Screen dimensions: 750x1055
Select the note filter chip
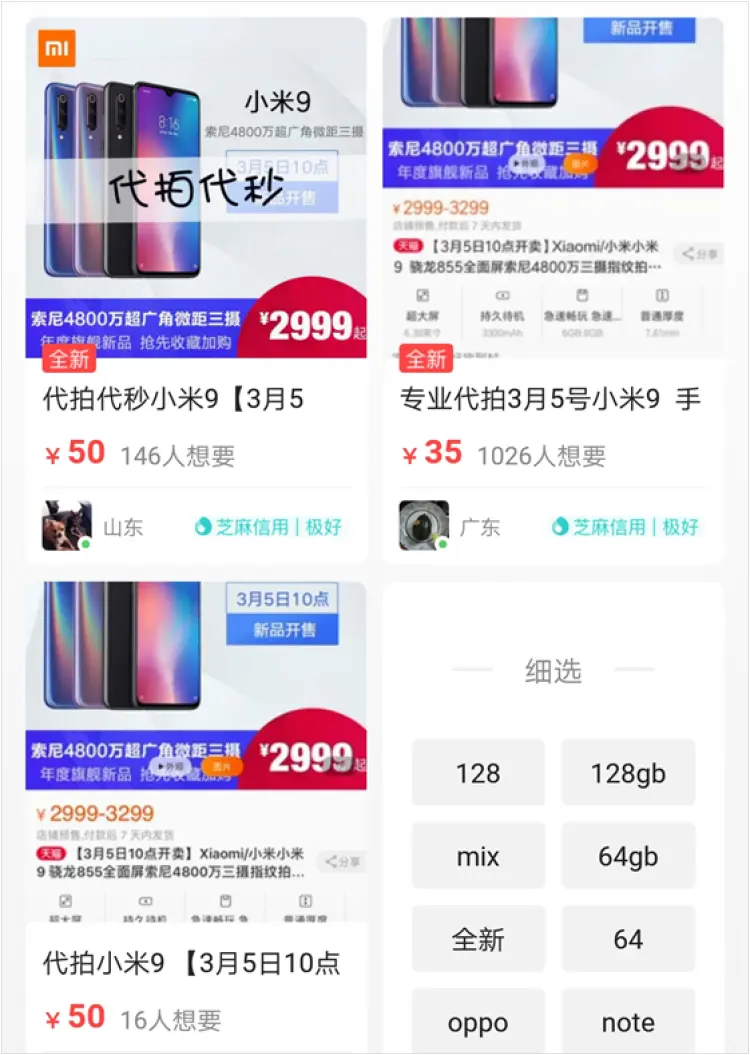(x=627, y=1022)
